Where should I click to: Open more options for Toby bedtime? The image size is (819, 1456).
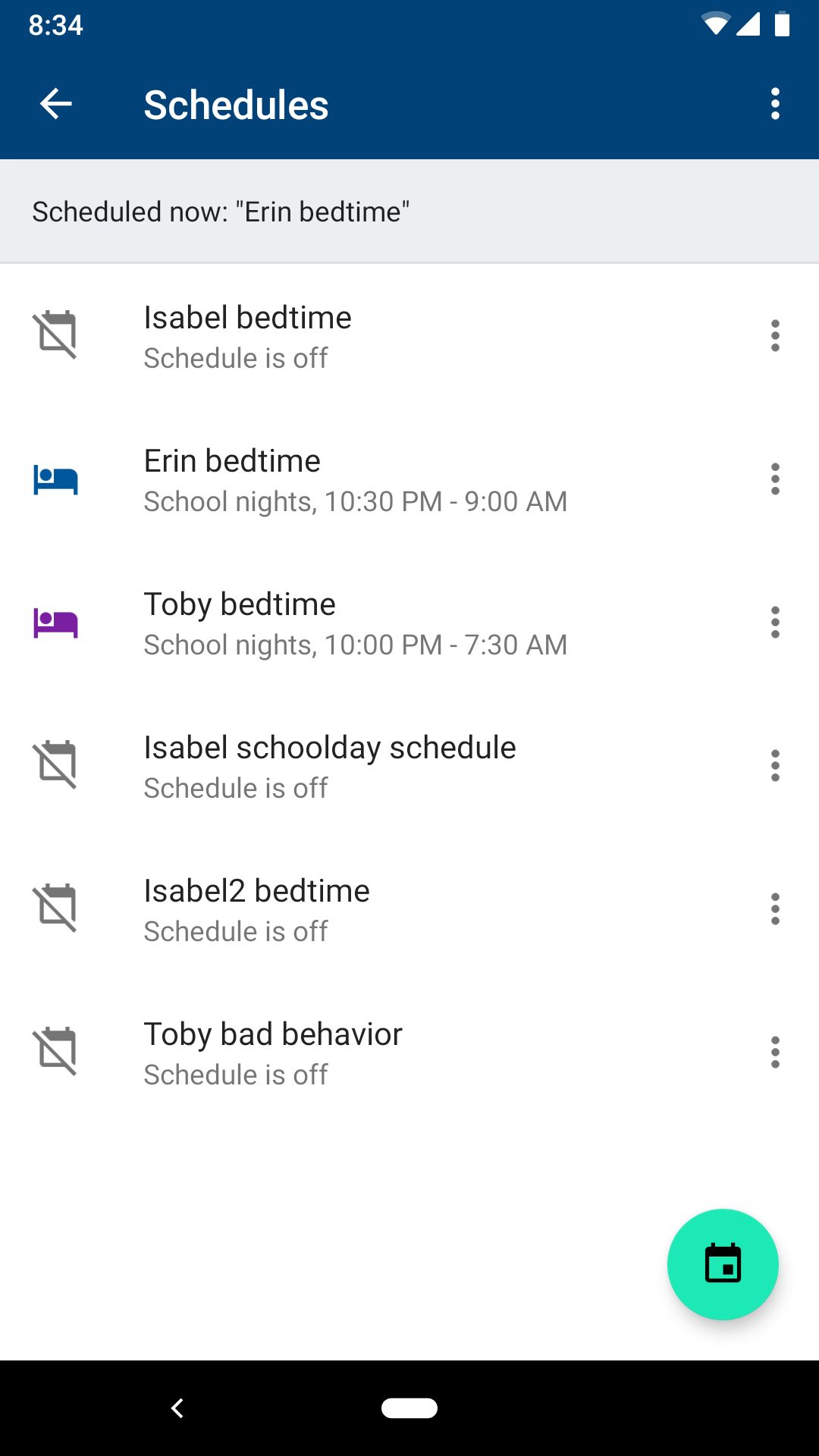[x=774, y=623]
